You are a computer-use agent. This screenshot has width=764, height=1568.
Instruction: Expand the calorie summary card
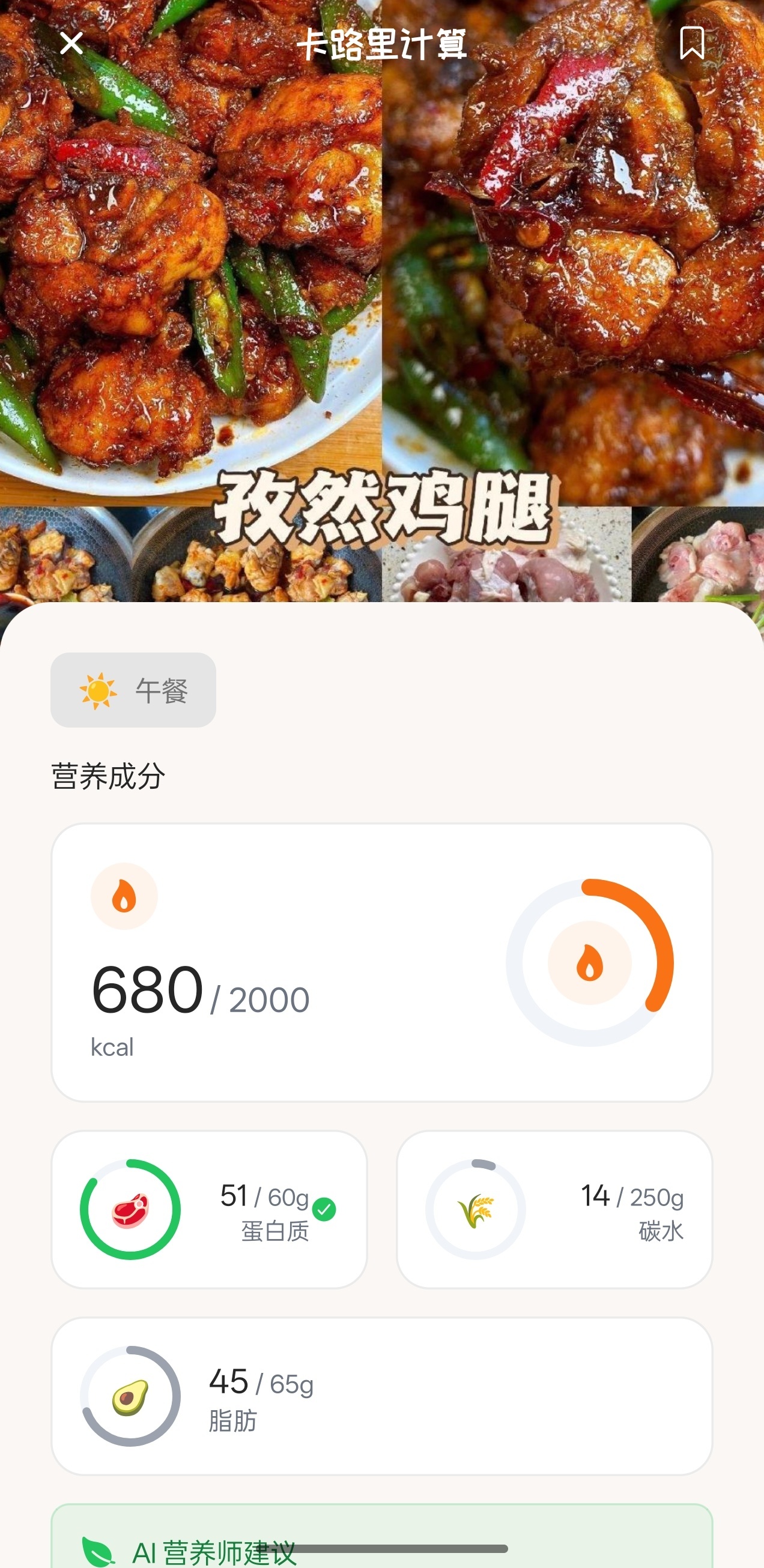[382, 968]
